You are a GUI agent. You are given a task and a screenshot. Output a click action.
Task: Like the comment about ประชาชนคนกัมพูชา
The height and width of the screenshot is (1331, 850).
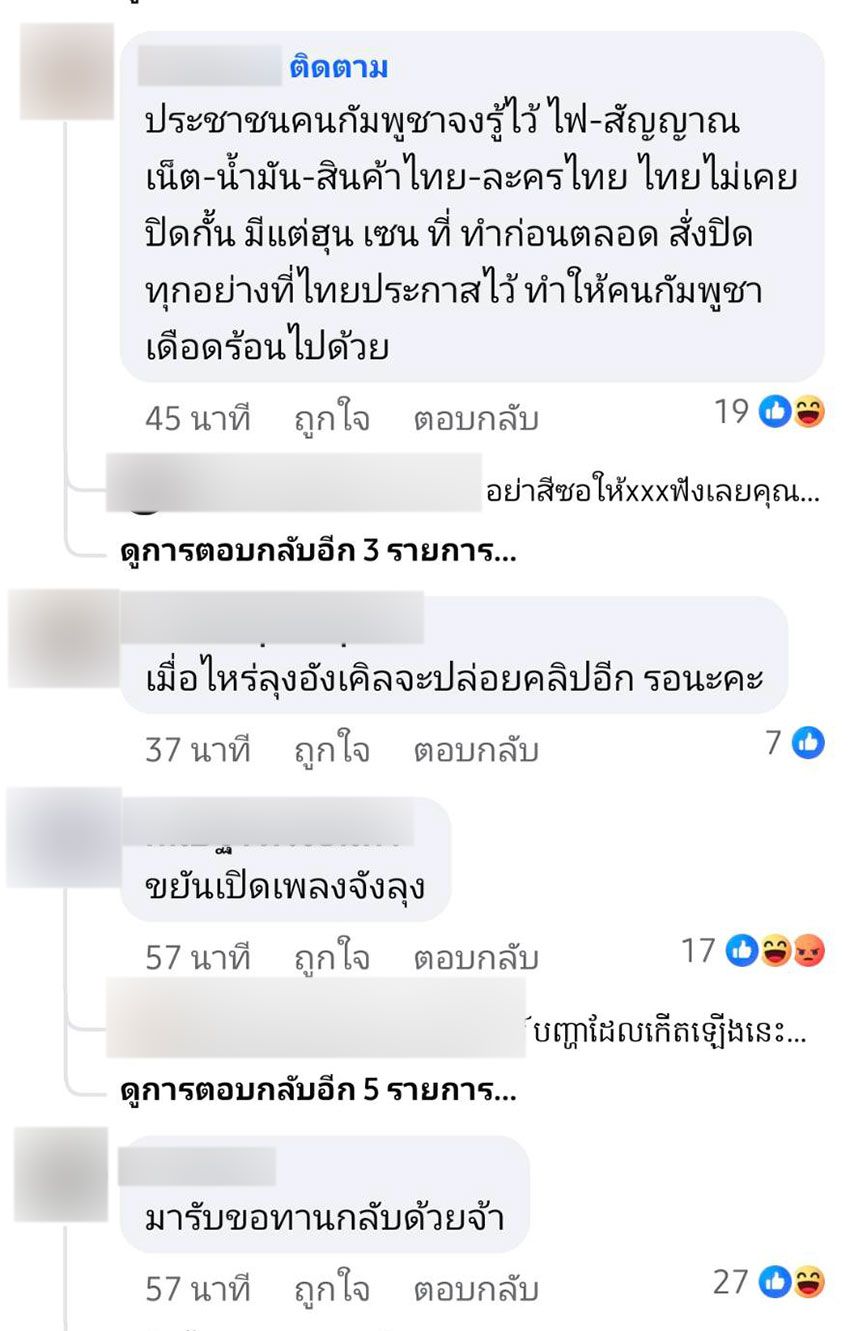331,420
